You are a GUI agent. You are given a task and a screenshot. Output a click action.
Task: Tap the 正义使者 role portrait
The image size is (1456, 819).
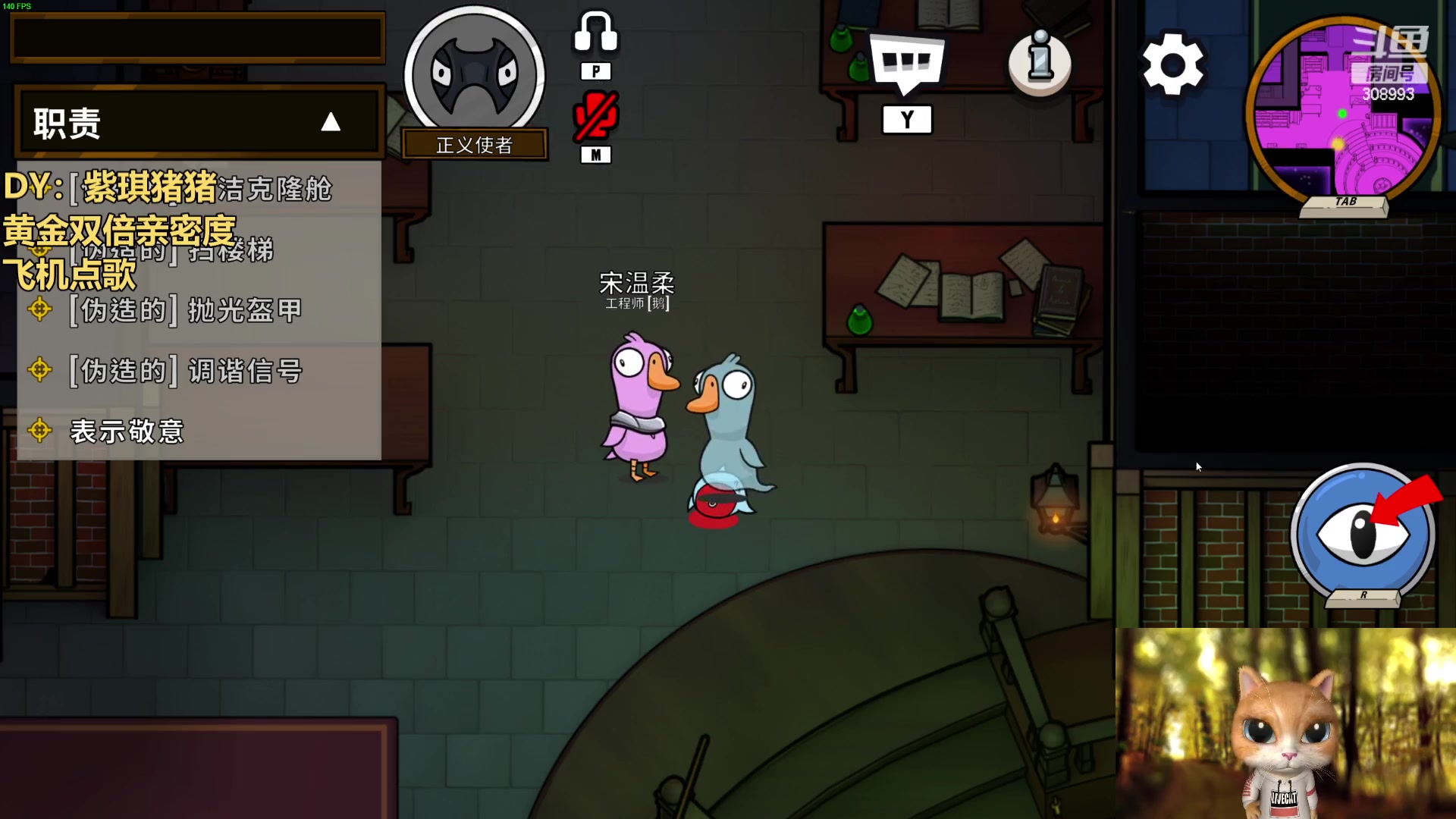coord(474,76)
